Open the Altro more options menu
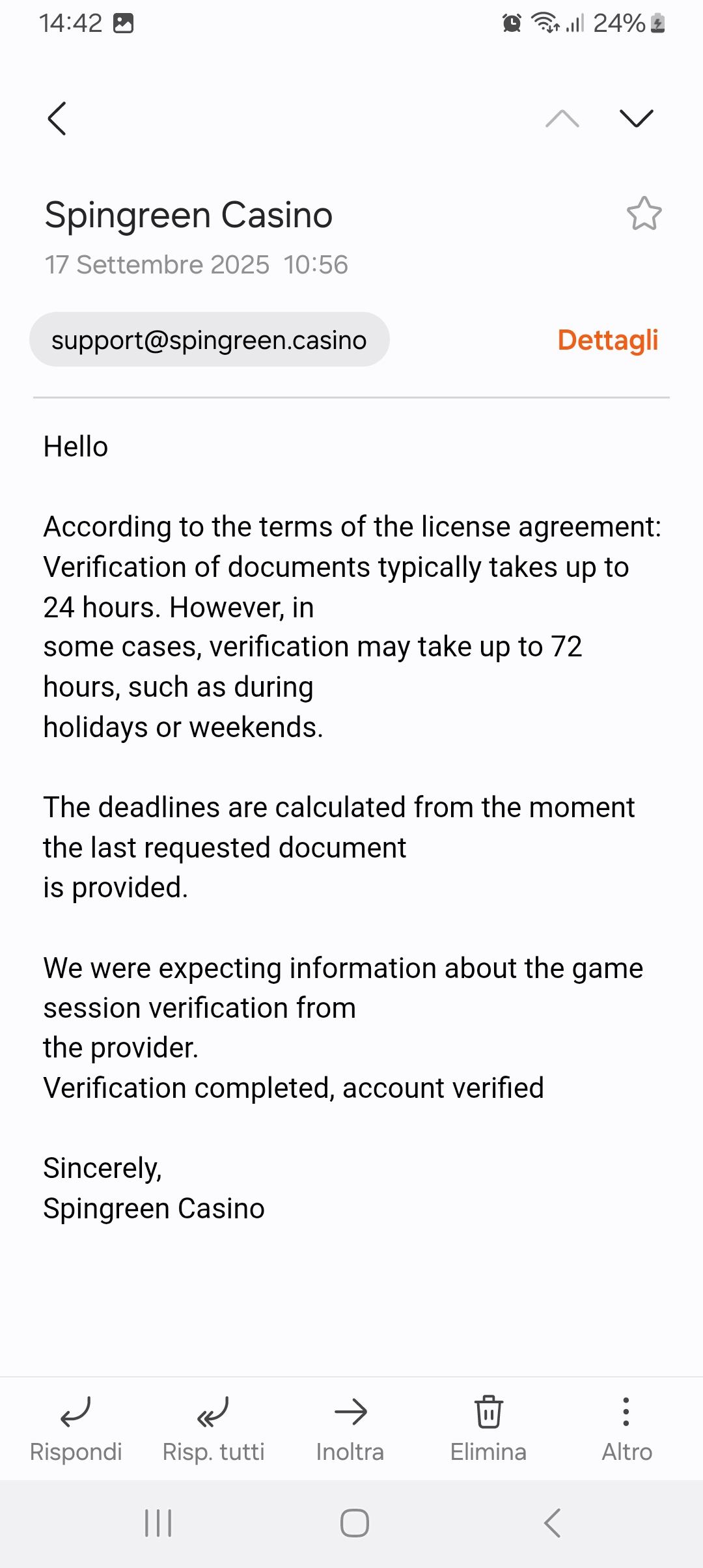This screenshot has height=1568, width=703. [x=626, y=1426]
